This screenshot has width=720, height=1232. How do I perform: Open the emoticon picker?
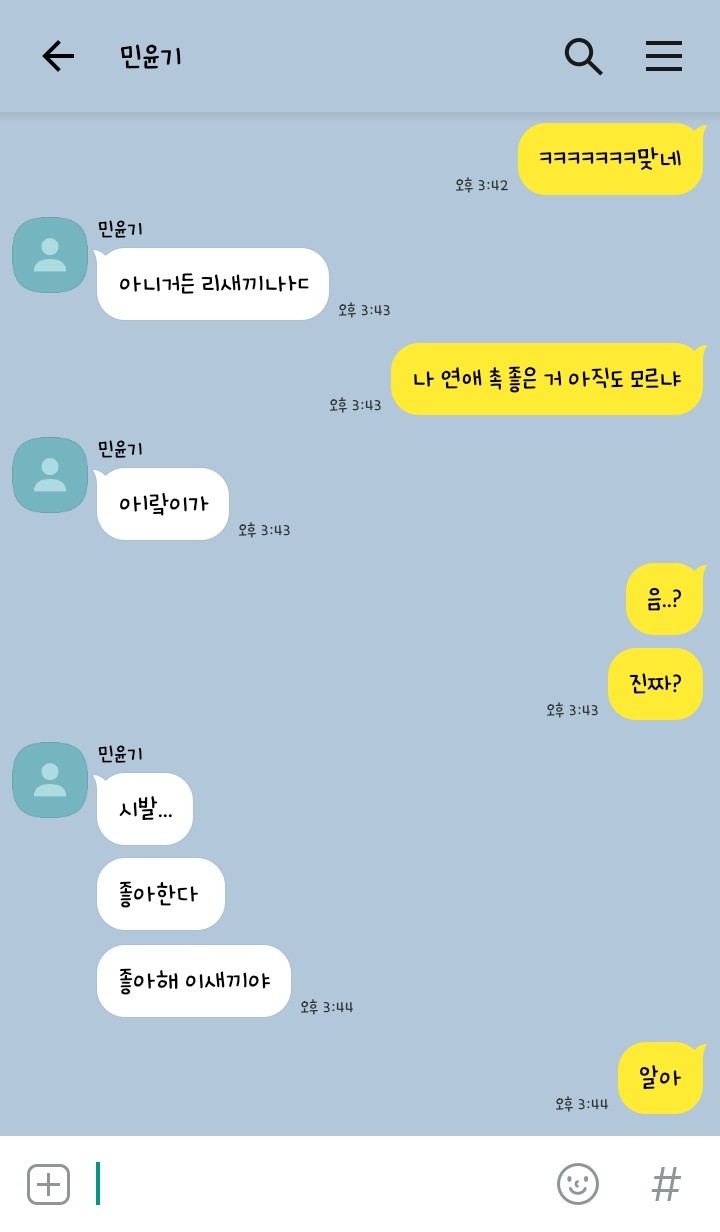[578, 1184]
